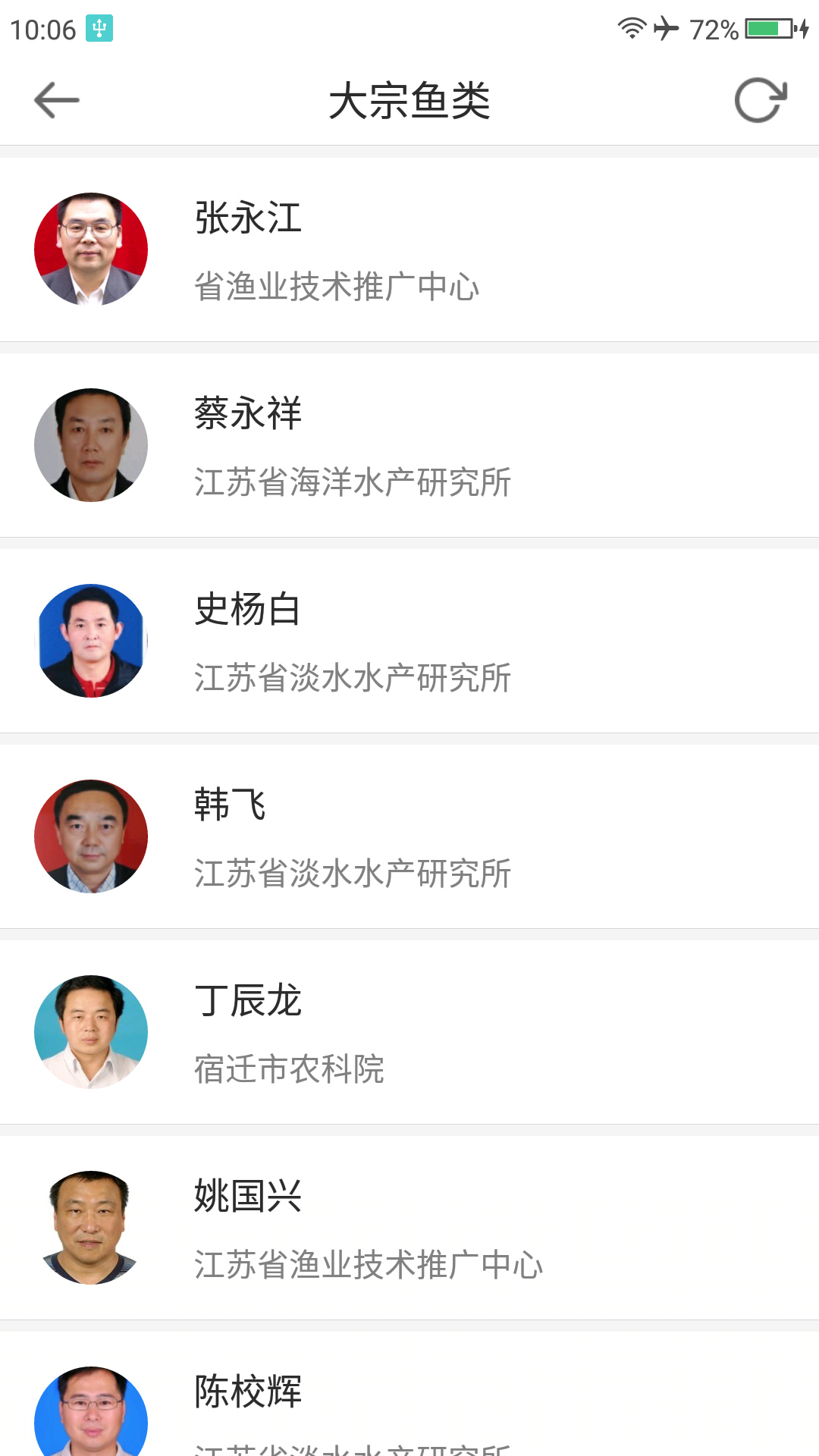Select 蔡永祥 from the list
Screen dimensions: 819x1456
click(x=409, y=445)
